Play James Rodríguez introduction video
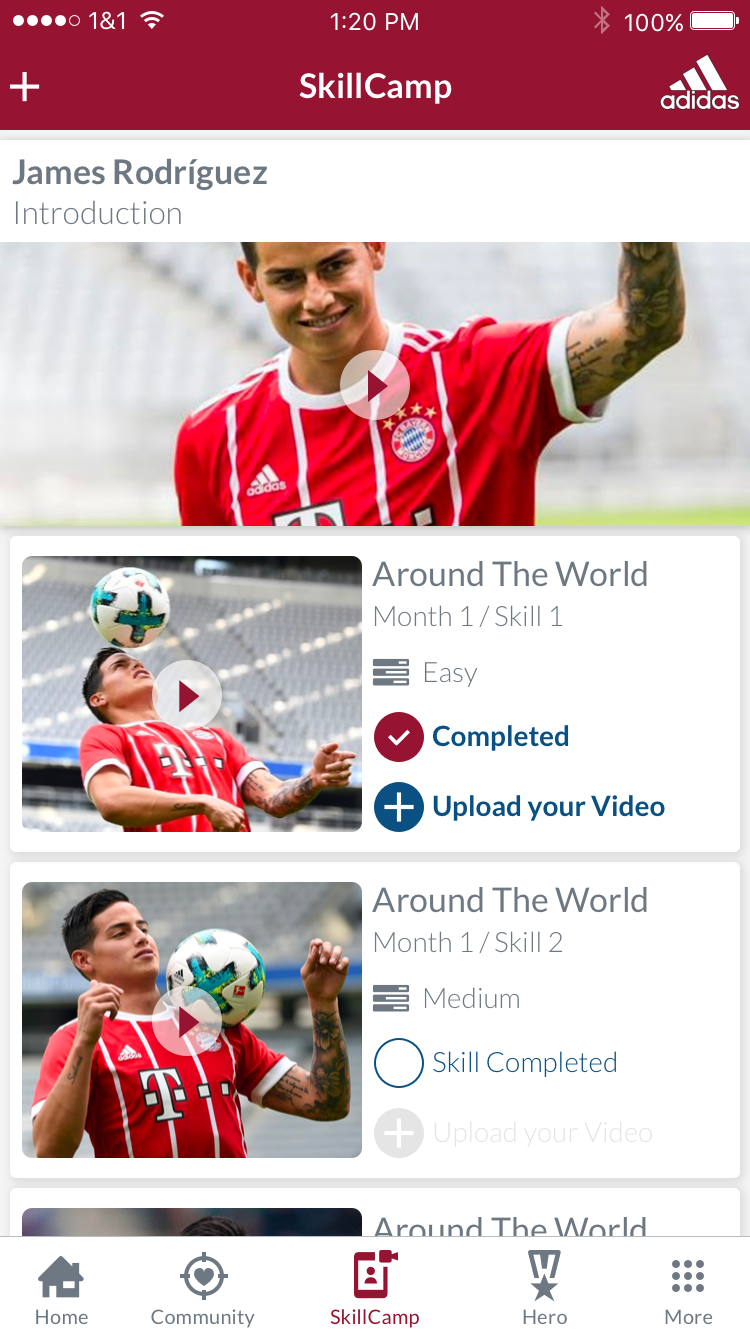This screenshot has height=1334, width=750. [x=375, y=385]
